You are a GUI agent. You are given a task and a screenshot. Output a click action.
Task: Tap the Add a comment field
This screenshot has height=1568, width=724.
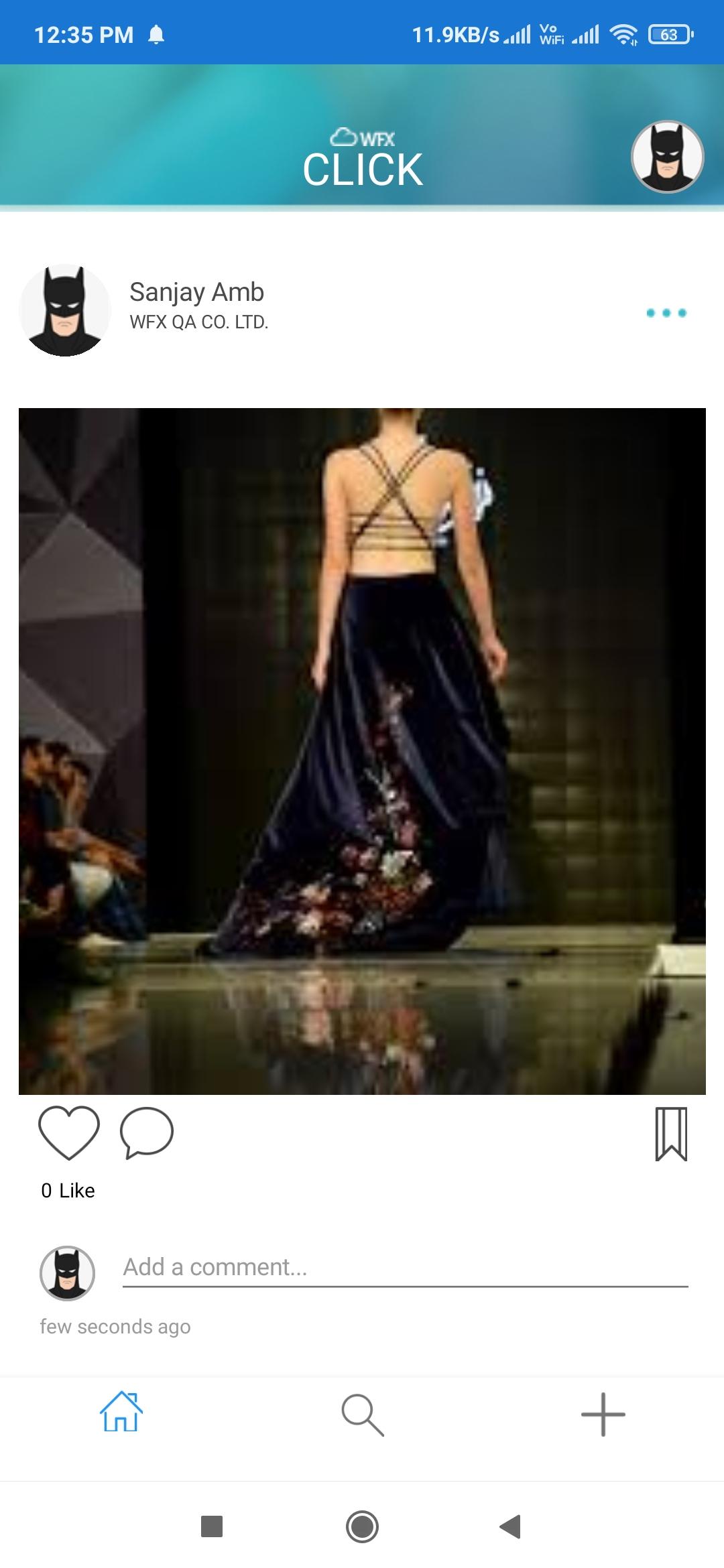tap(405, 1267)
